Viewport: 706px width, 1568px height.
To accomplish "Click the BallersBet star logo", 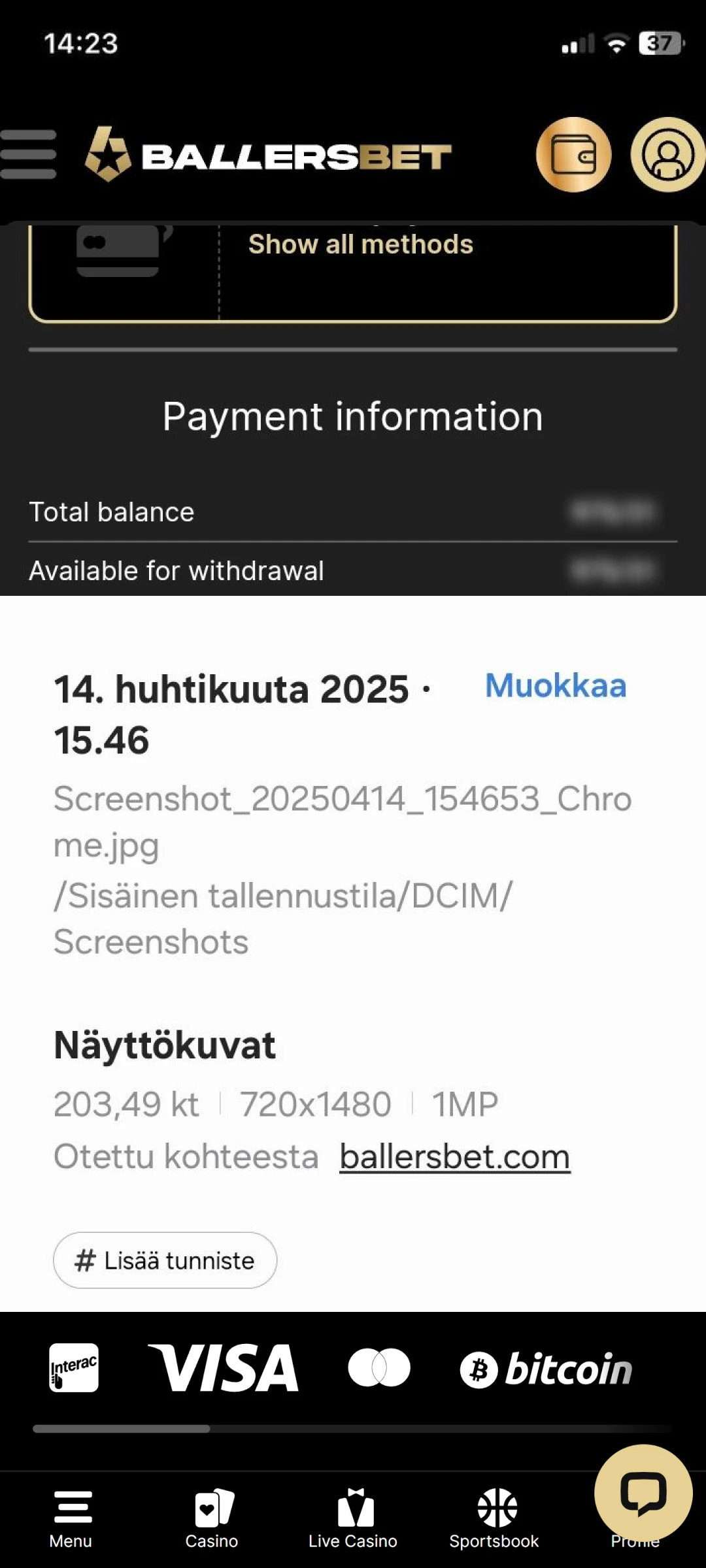I will [x=109, y=154].
